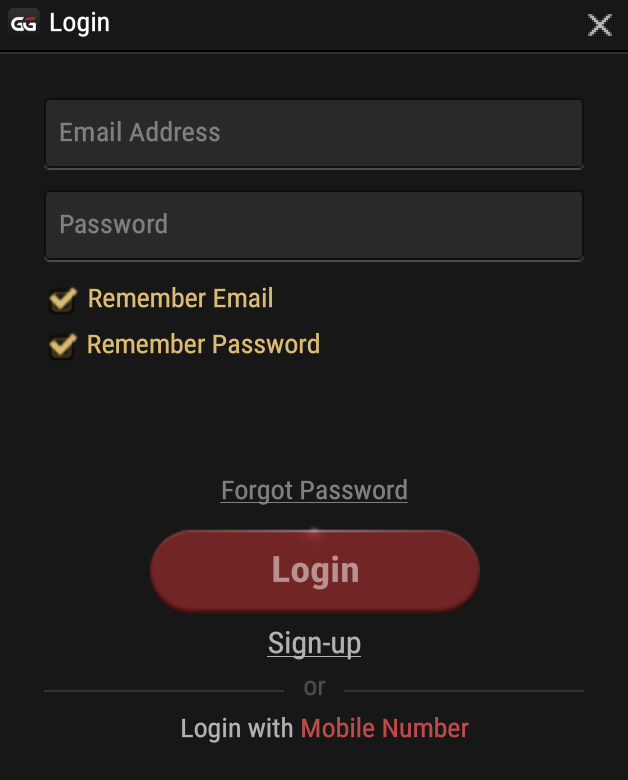Viewport: 628px width, 780px height.
Task: Open the Forgot Password link
Action: 314,491
